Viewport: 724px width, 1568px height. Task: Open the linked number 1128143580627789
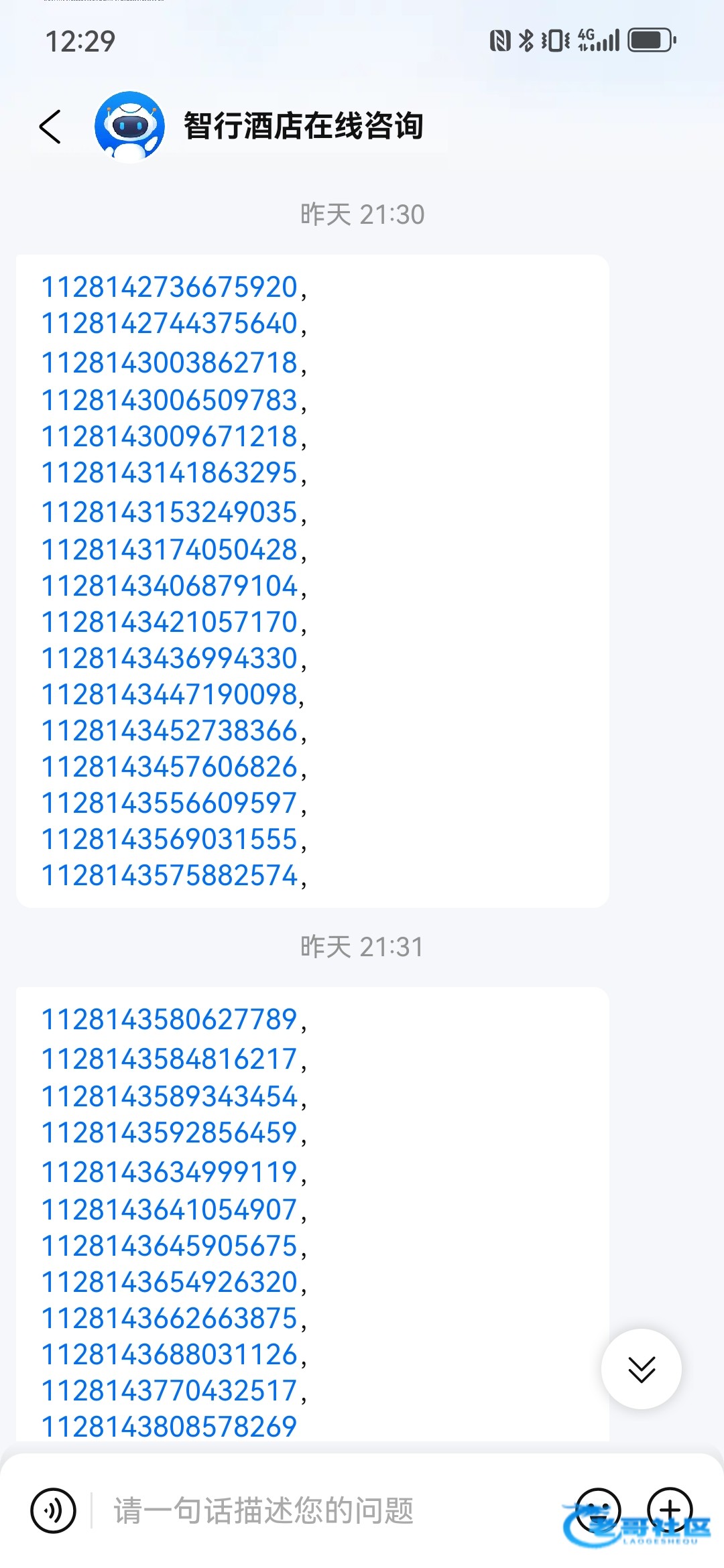169,1020
